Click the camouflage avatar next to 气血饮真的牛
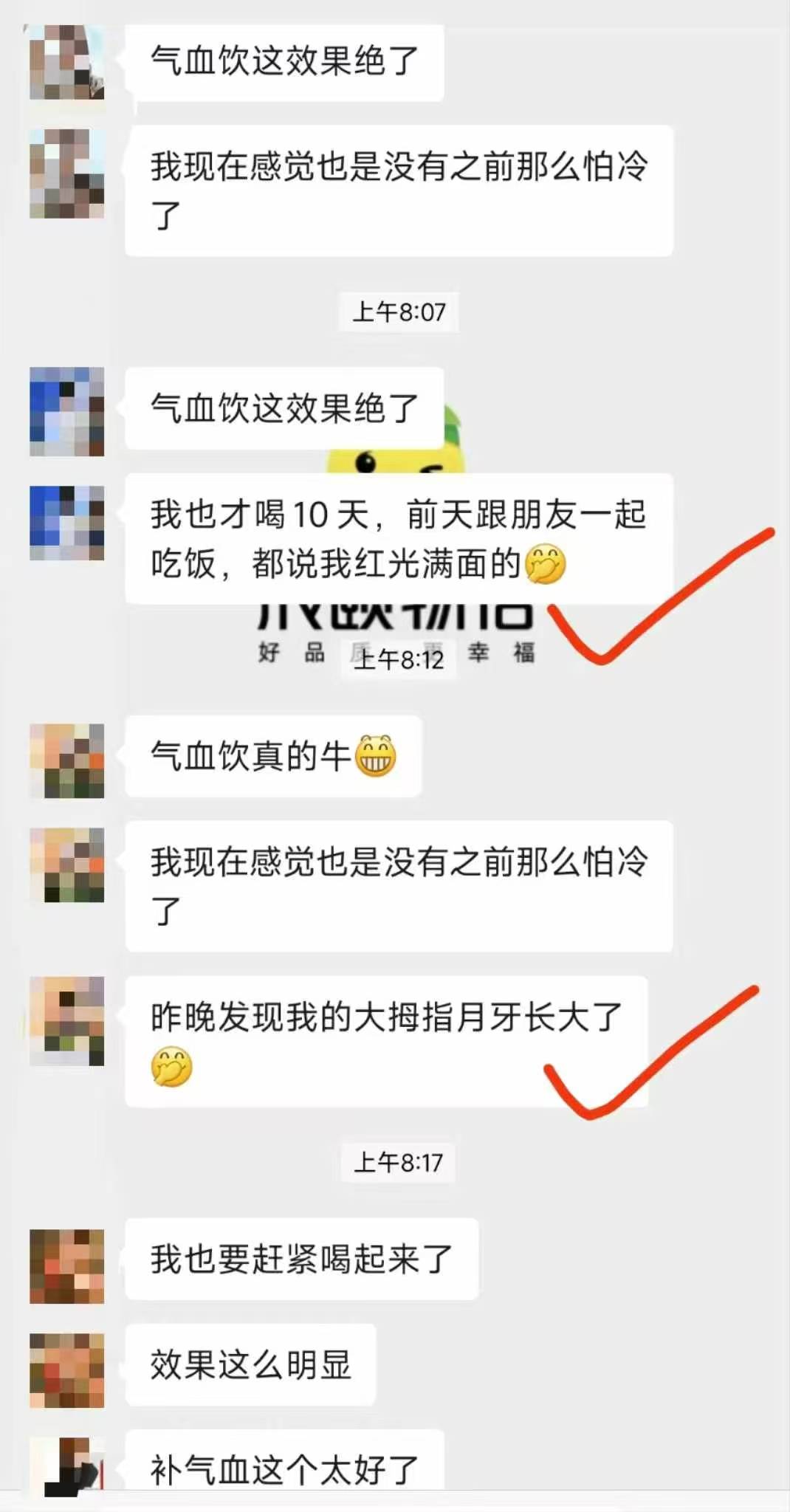Screen dimensions: 790x1512 (65, 760)
